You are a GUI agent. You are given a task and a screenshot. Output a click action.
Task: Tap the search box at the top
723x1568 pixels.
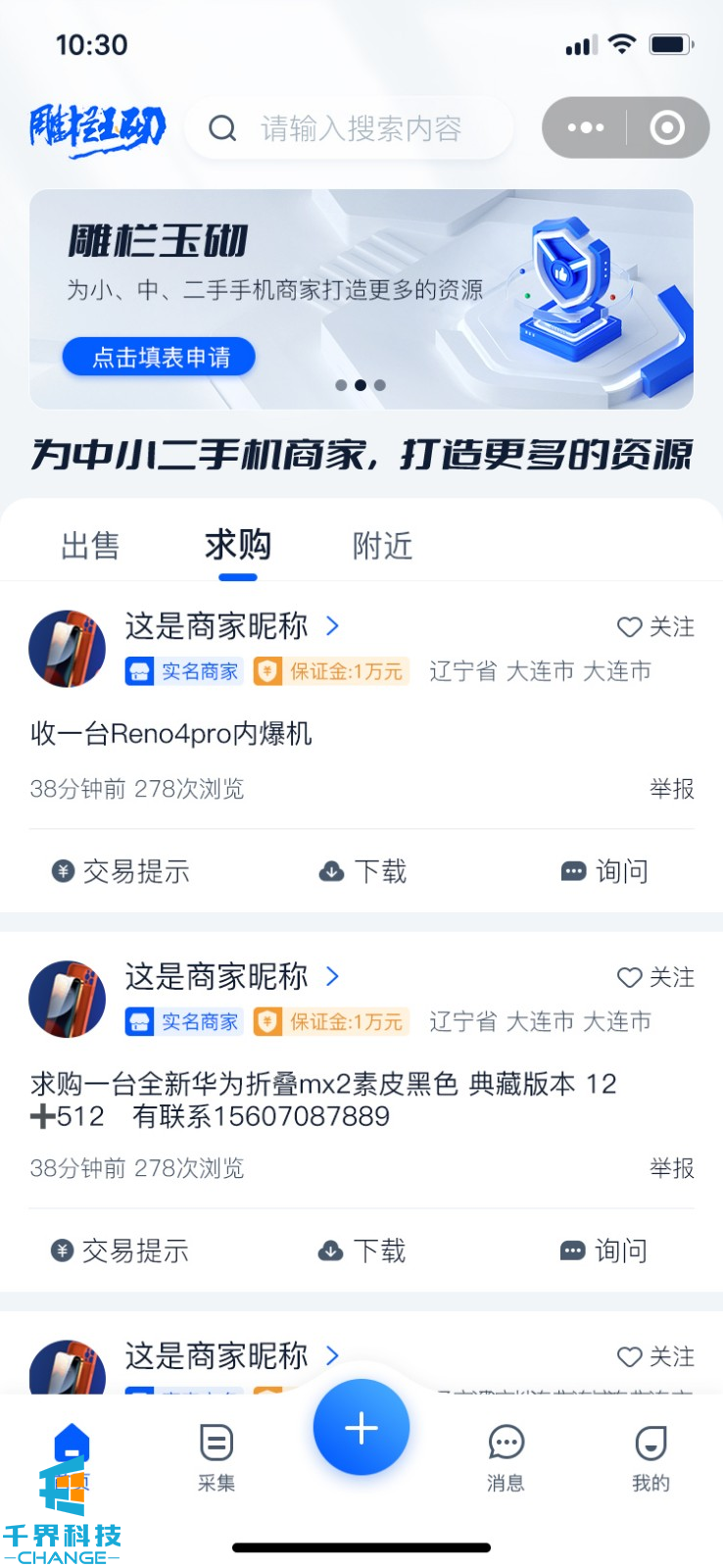(349, 128)
